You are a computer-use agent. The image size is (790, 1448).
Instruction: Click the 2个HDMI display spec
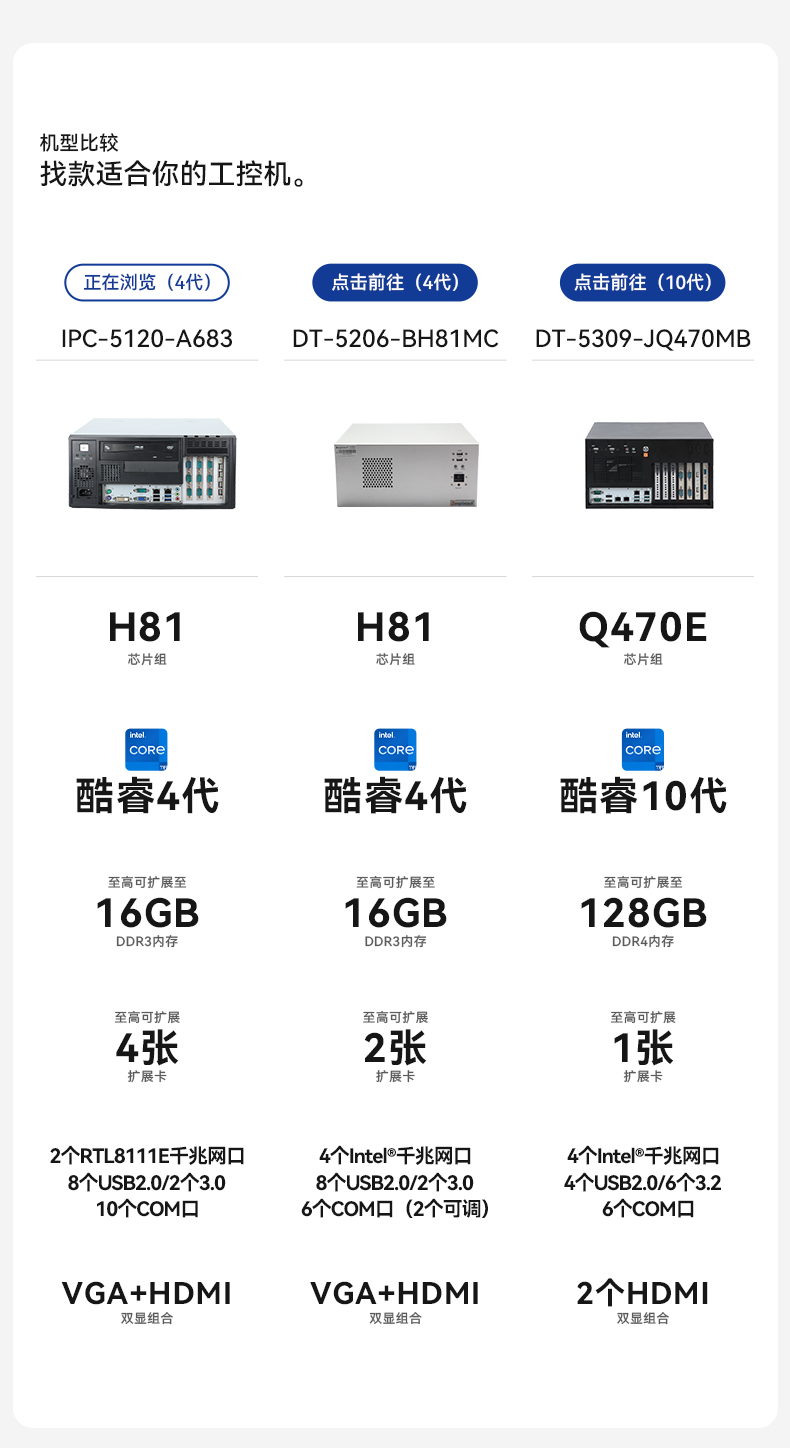[x=642, y=1293]
